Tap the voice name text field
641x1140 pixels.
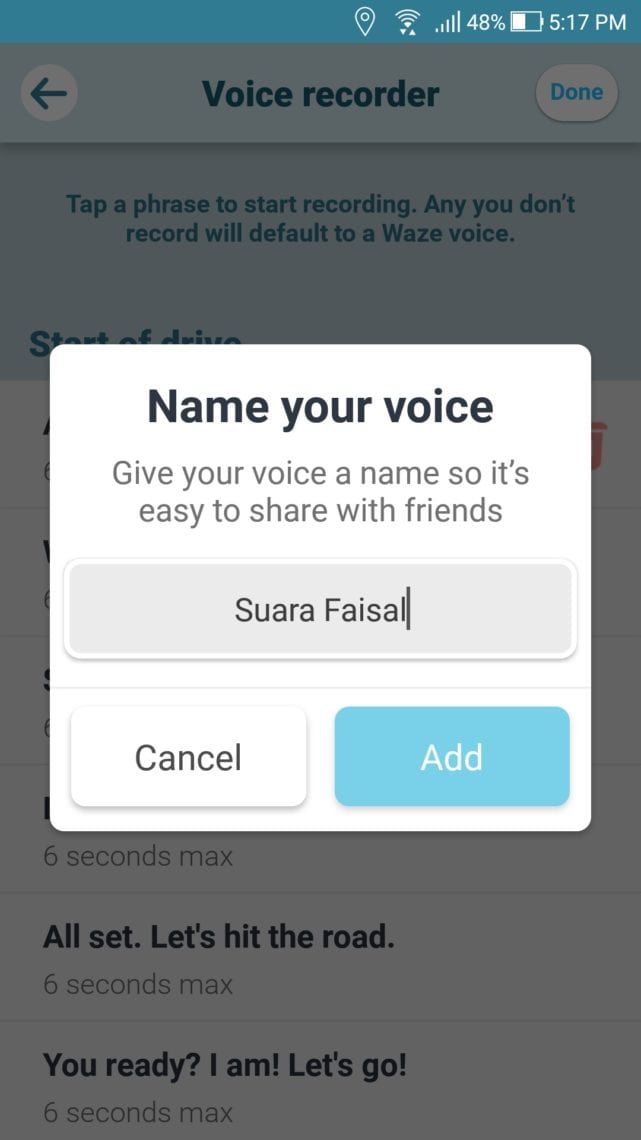(x=320, y=609)
